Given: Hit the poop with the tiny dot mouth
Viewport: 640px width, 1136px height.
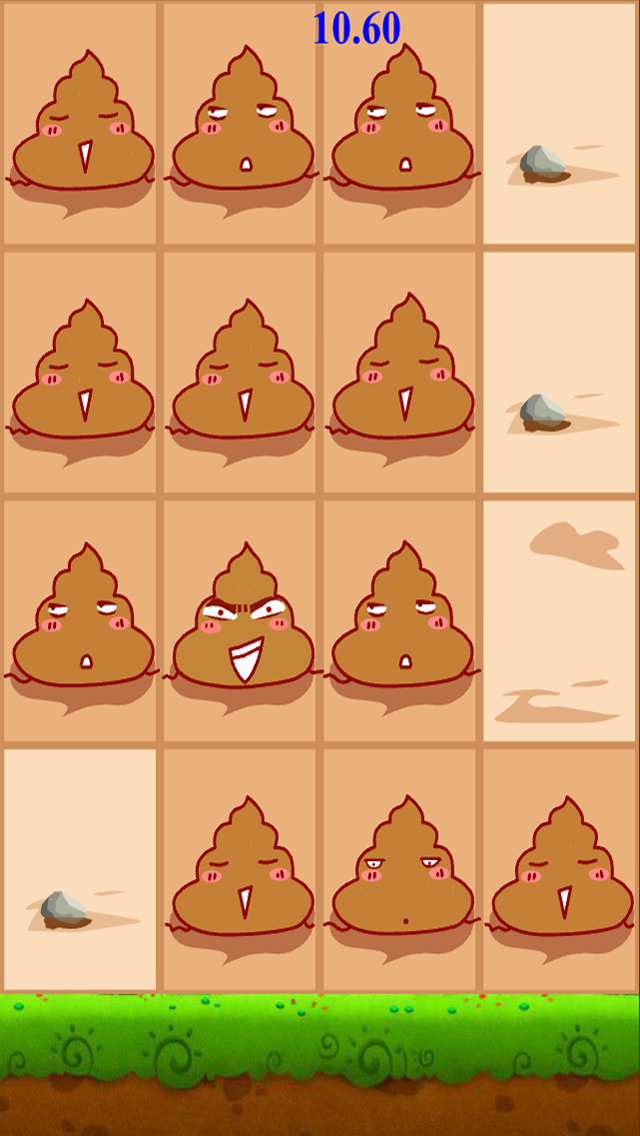Looking at the screenshot, I should tap(402, 870).
